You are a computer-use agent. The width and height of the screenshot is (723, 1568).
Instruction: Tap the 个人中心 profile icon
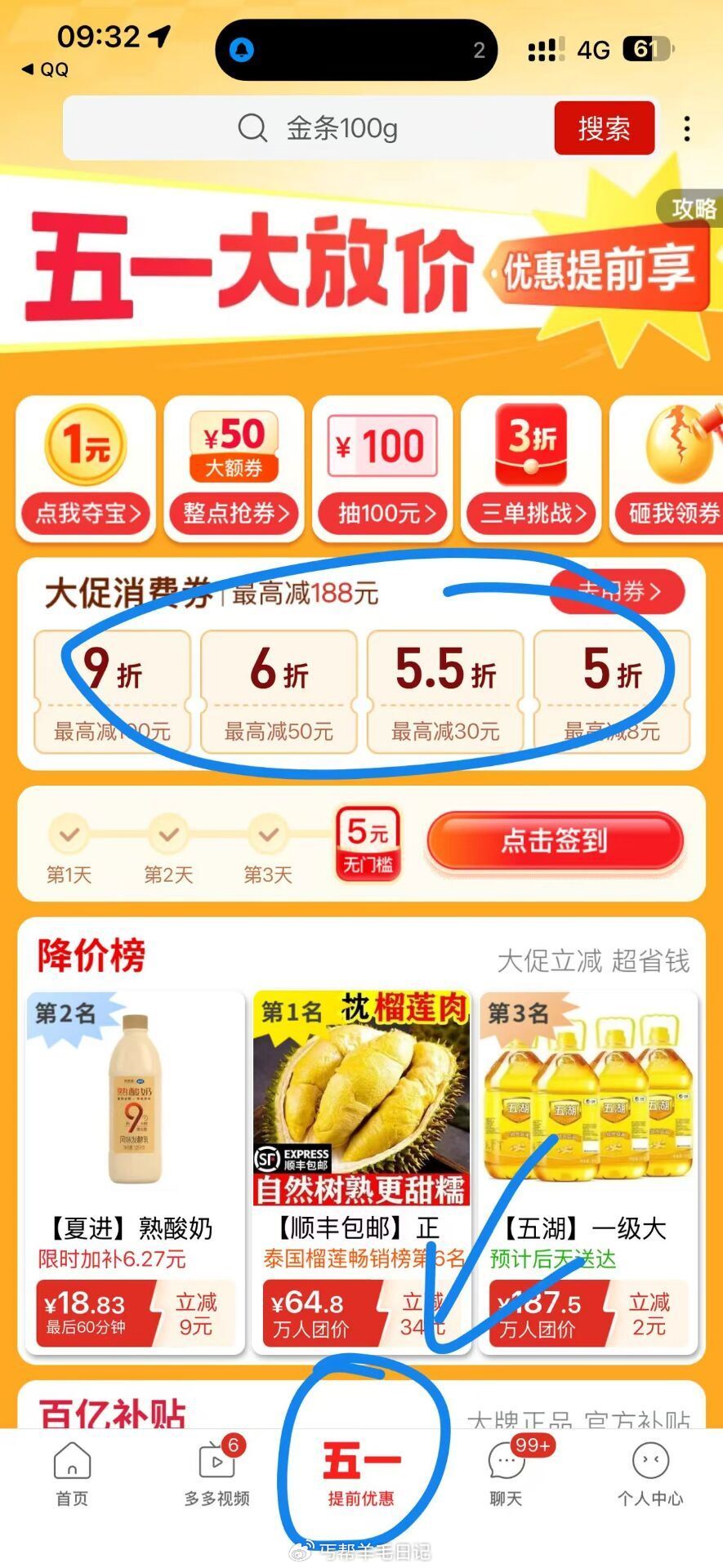649,1462
